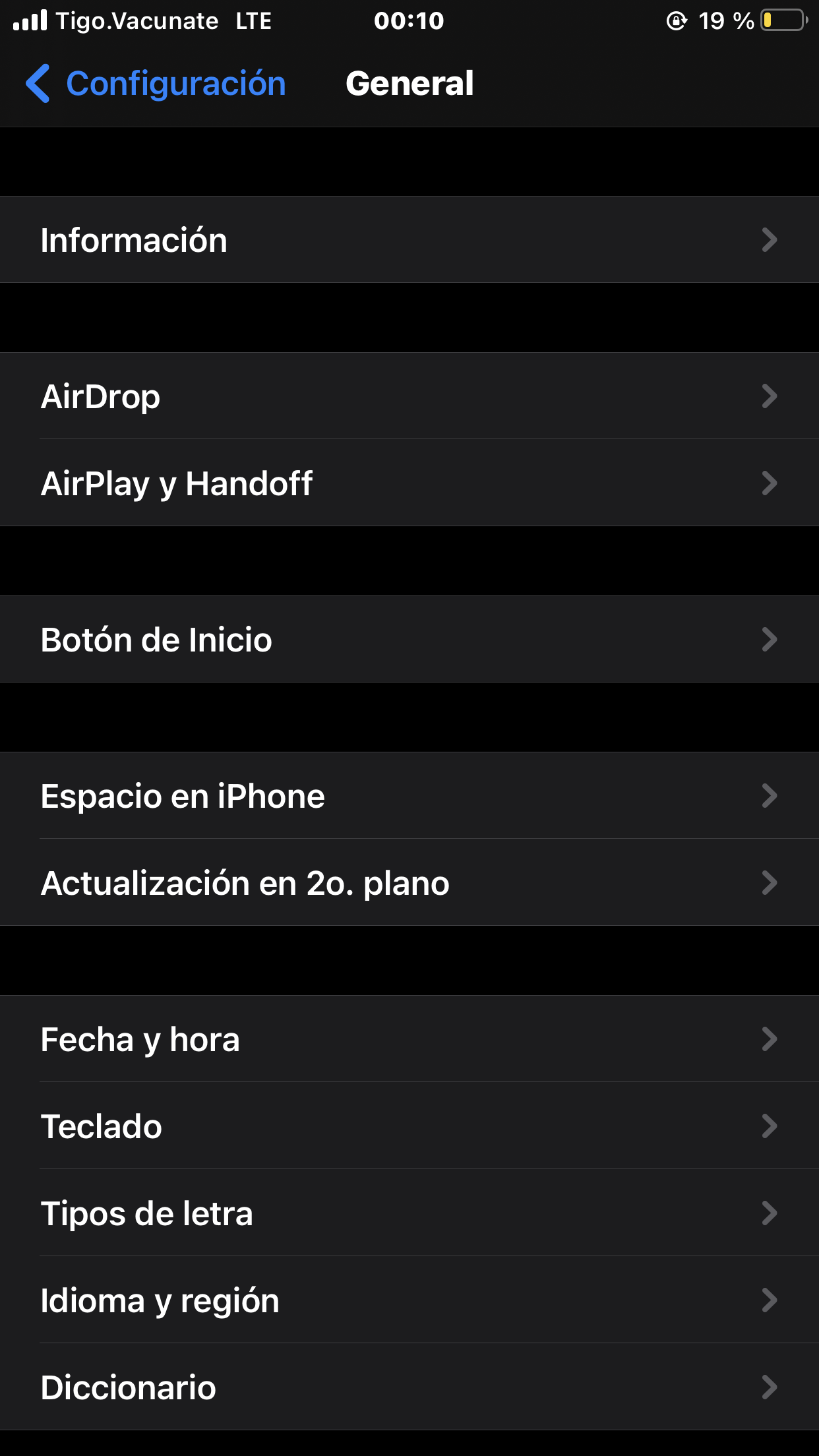This screenshot has width=819, height=1456.
Task: Open the Diccionario row
Action: [409, 1387]
